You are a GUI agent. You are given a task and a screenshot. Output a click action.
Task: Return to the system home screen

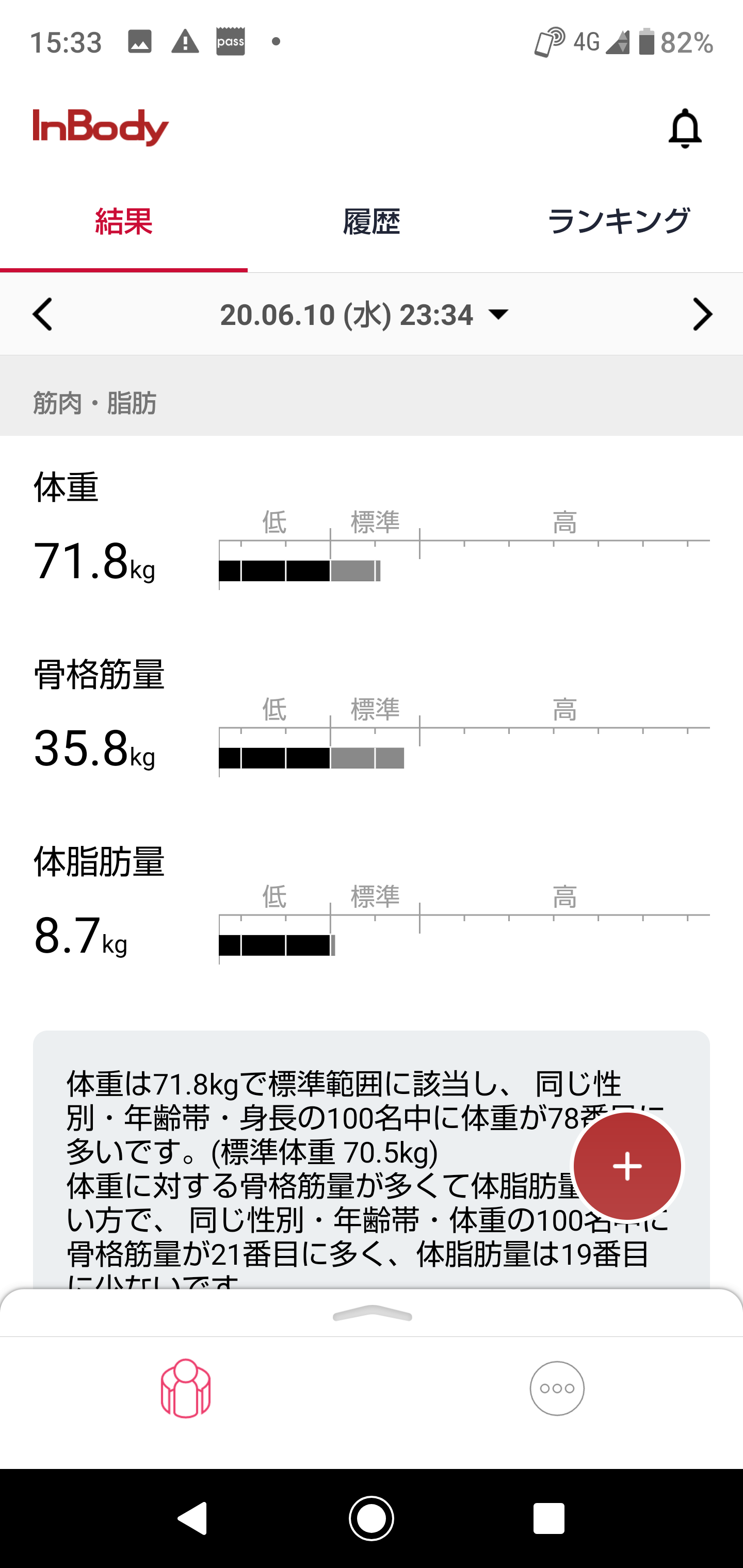point(372,1518)
